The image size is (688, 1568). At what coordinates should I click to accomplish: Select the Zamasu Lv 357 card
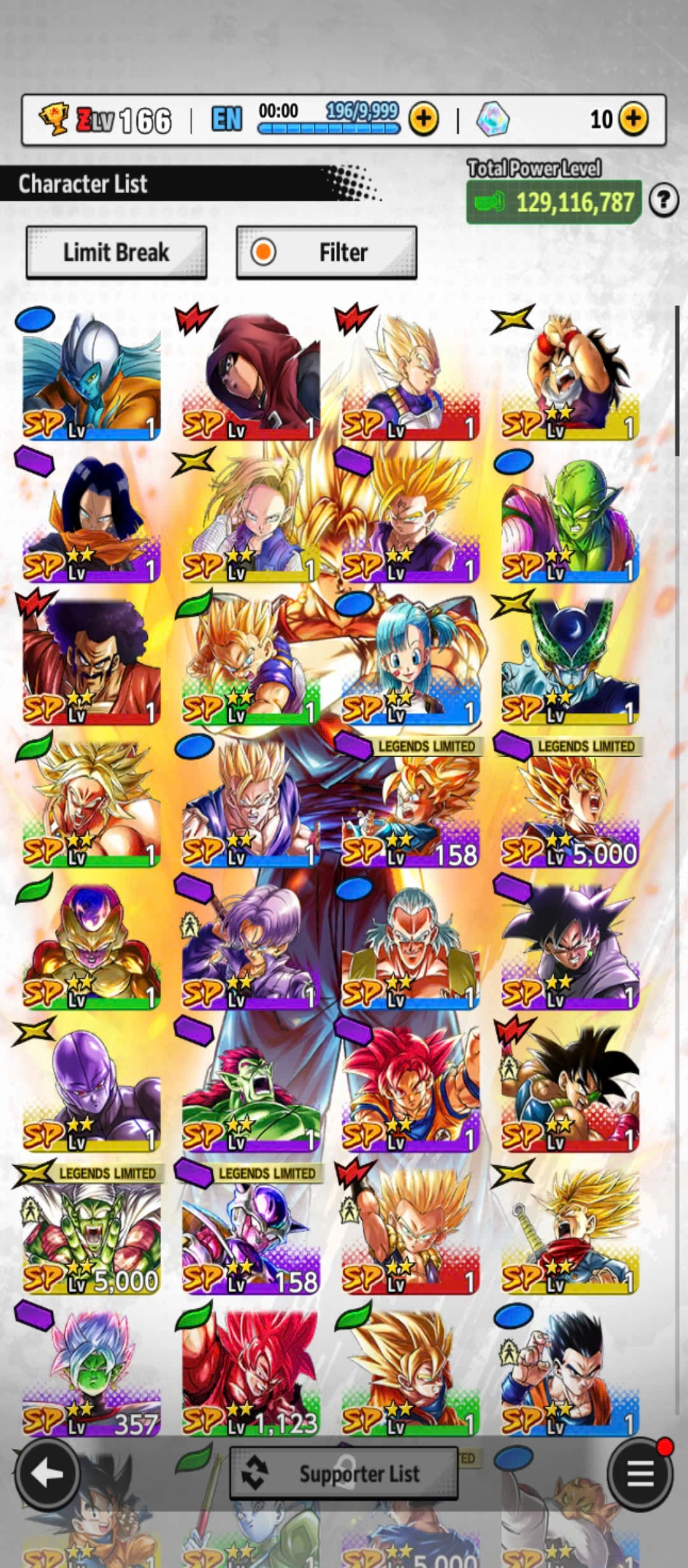click(x=91, y=1374)
